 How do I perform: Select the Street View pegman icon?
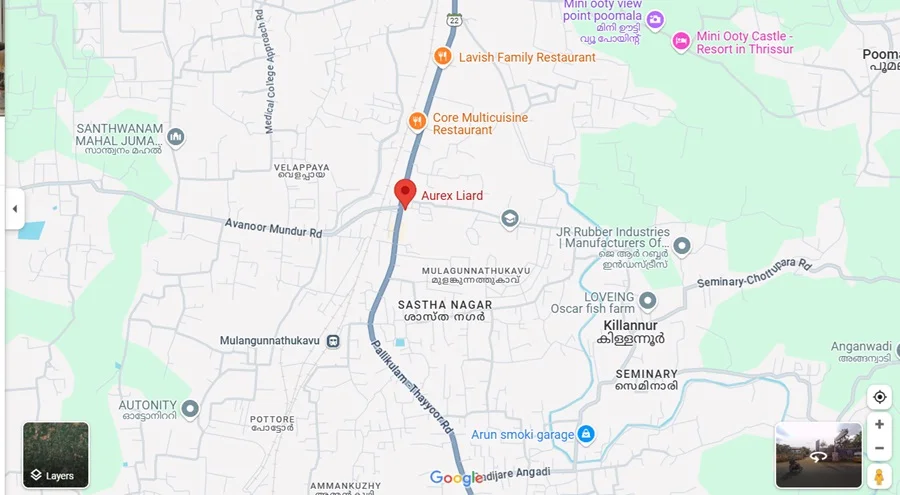(879, 476)
